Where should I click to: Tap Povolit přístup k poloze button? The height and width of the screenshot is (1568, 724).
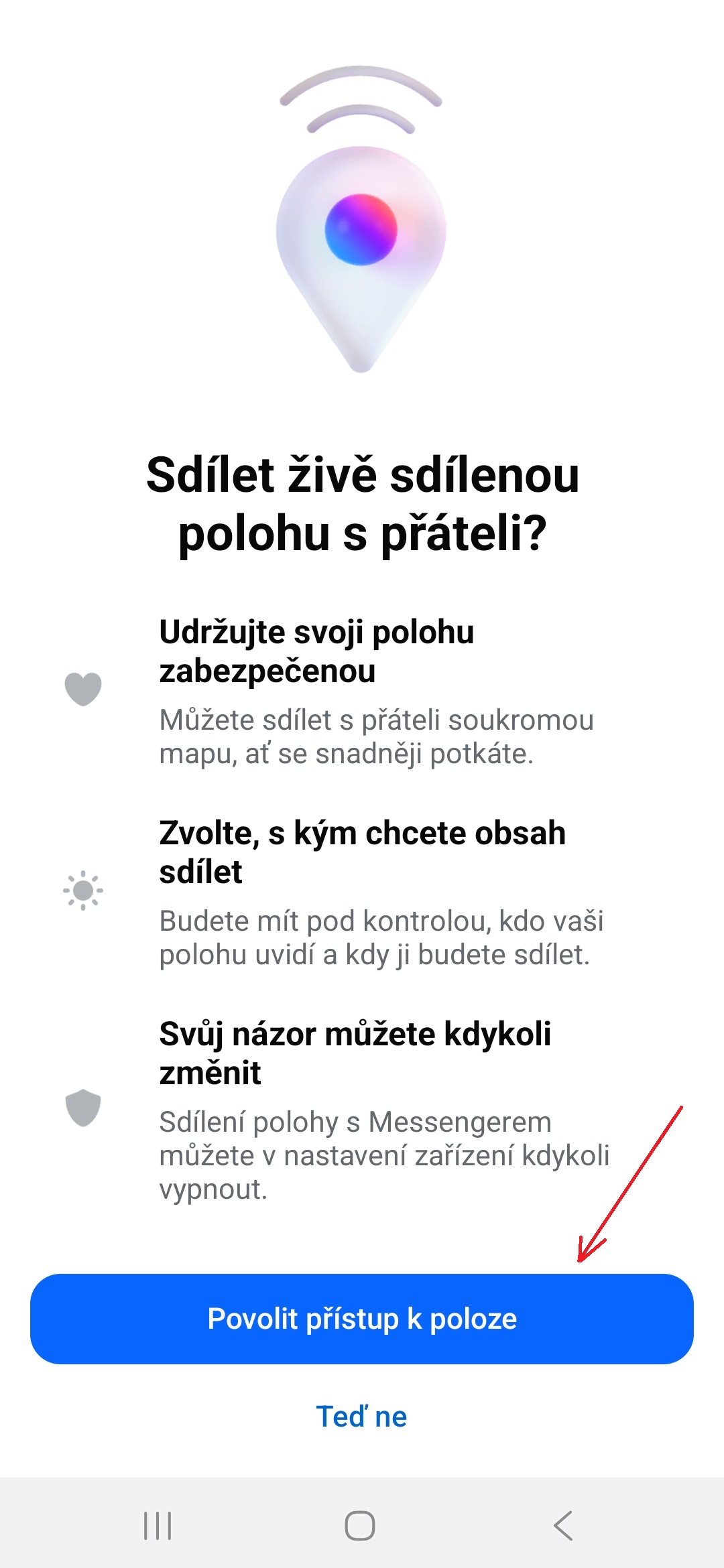click(x=362, y=1319)
